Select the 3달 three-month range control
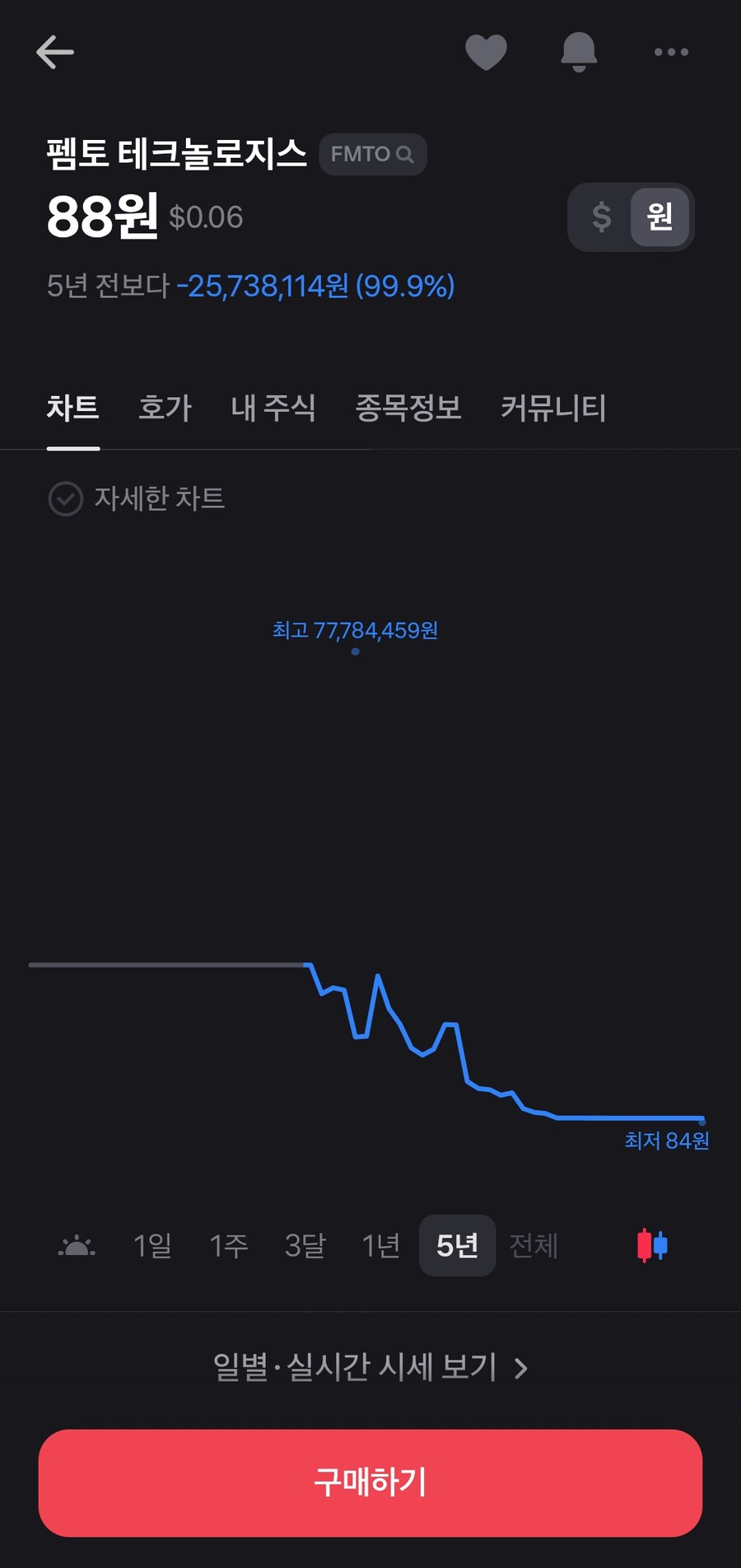Viewport: 741px width, 1568px height. pyautogui.click(x=305, y=1246)
